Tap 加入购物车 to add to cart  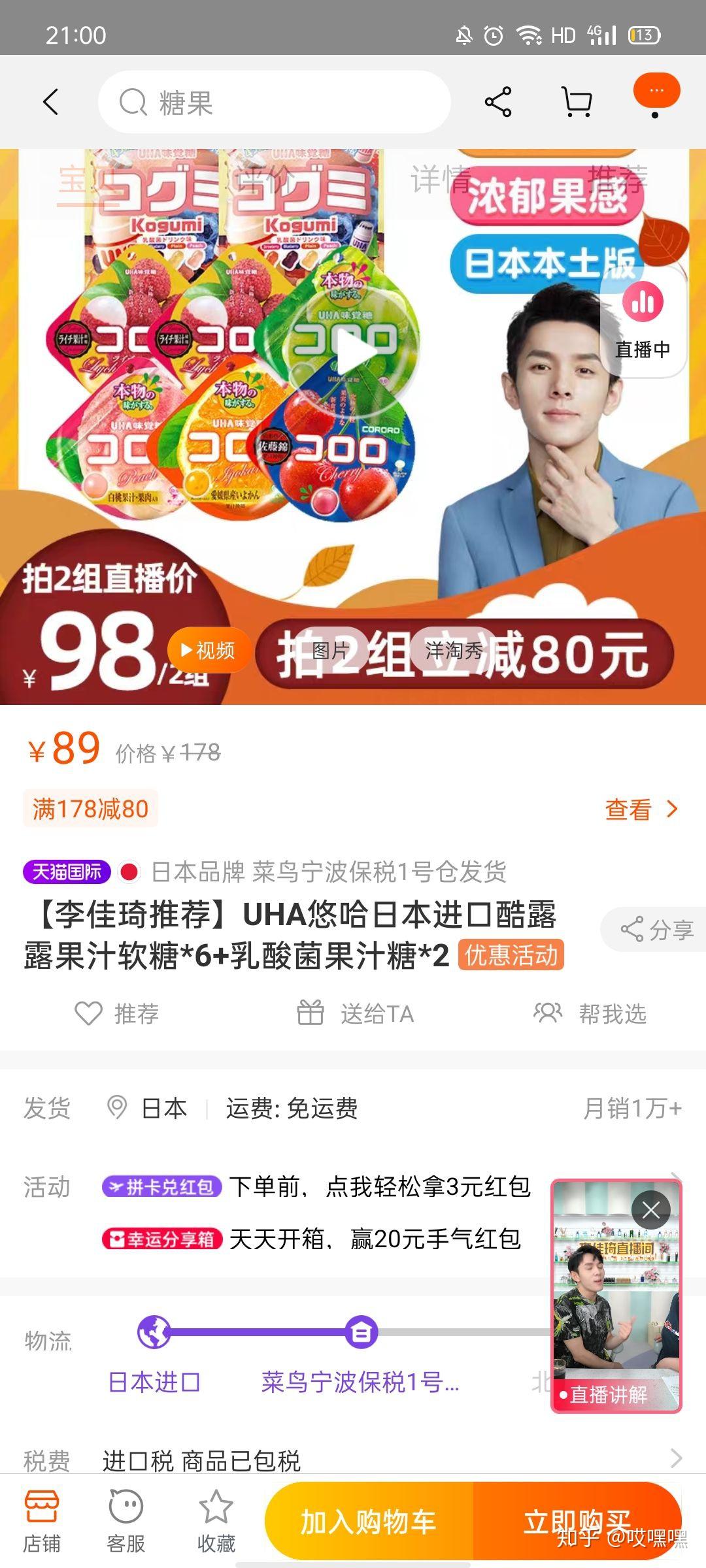368,1522
